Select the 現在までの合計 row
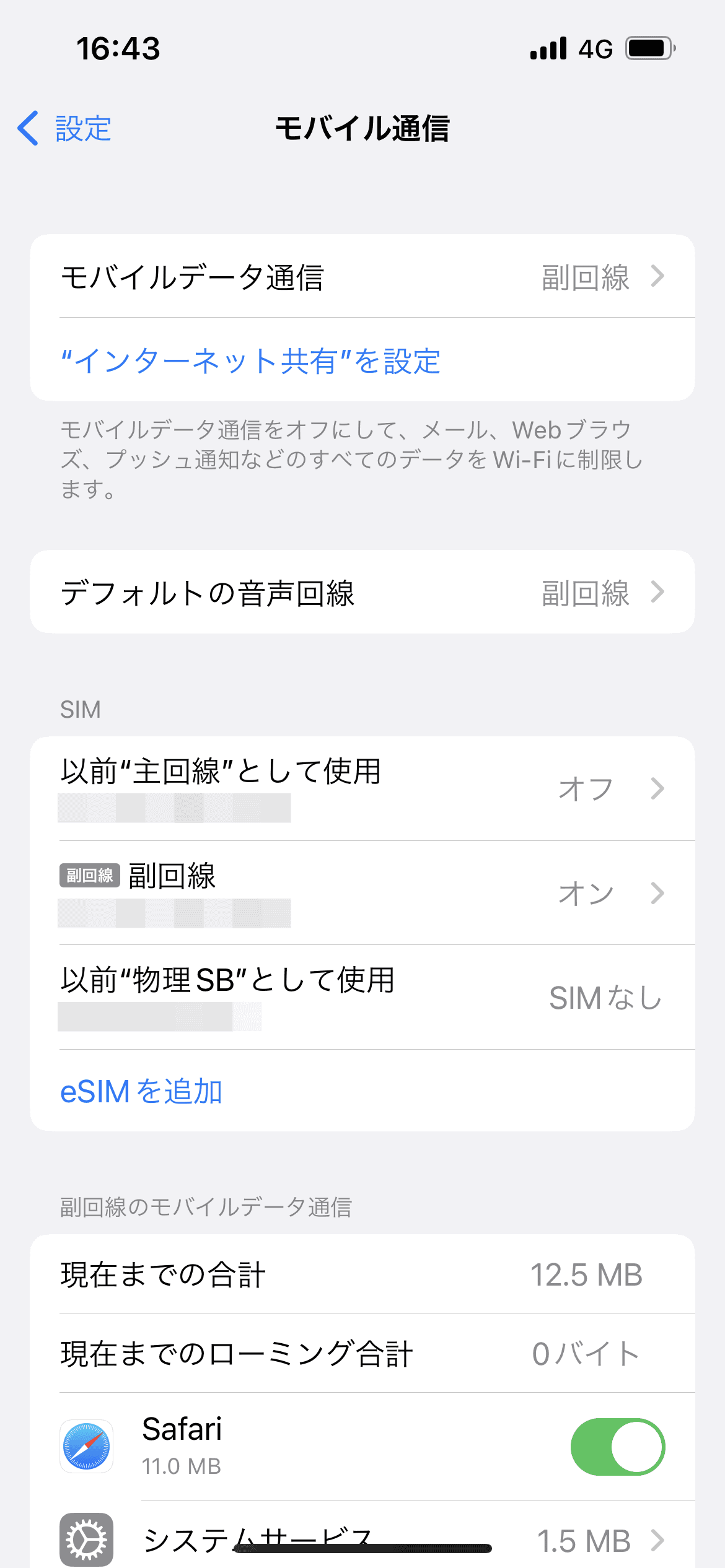Viewport: 725px width, 1568px height. (362, 1274)
